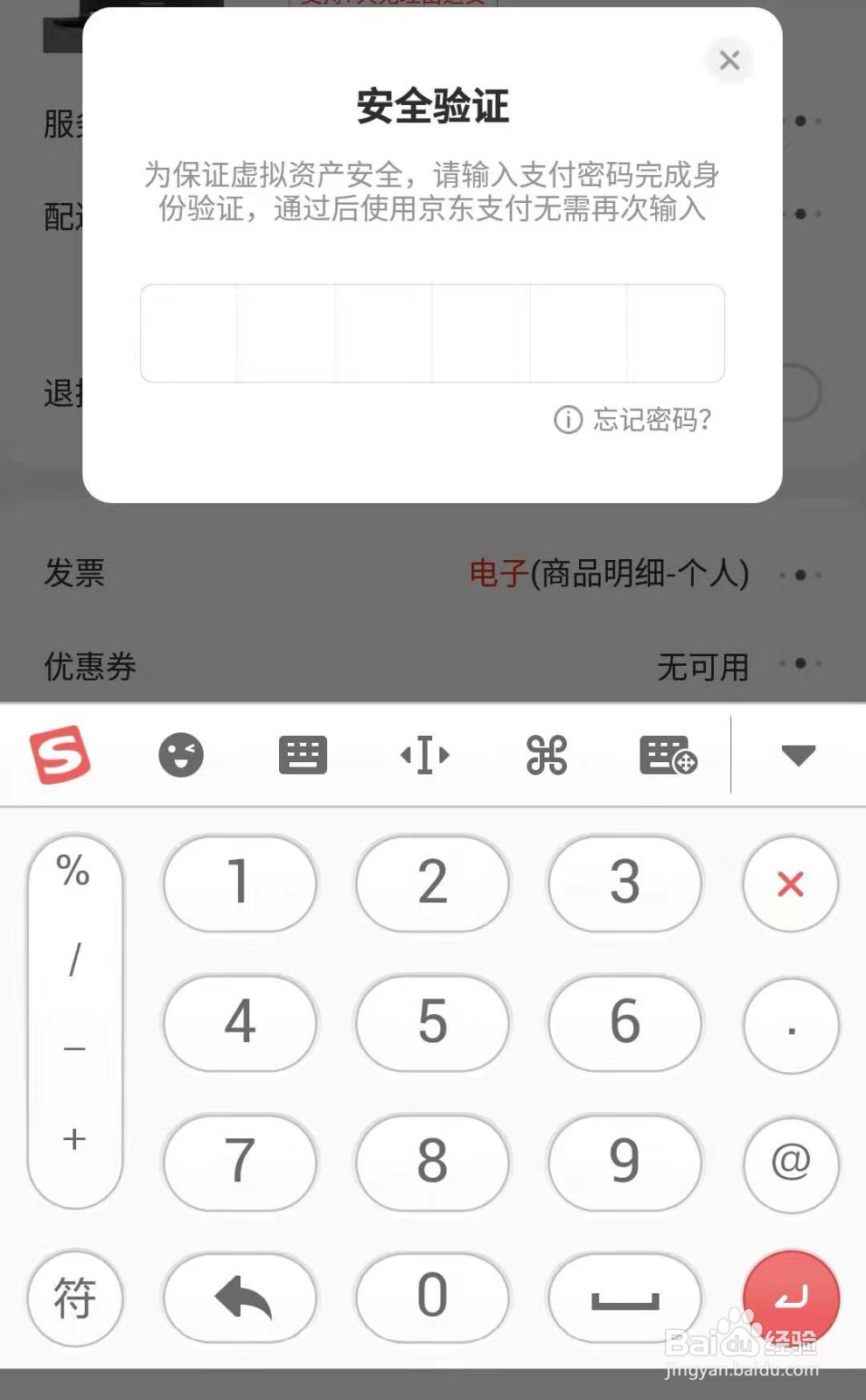Image resolution: width=866 pixels, height=1400 pixels.
Task: Tap the space bar key
Action: 624,1298
